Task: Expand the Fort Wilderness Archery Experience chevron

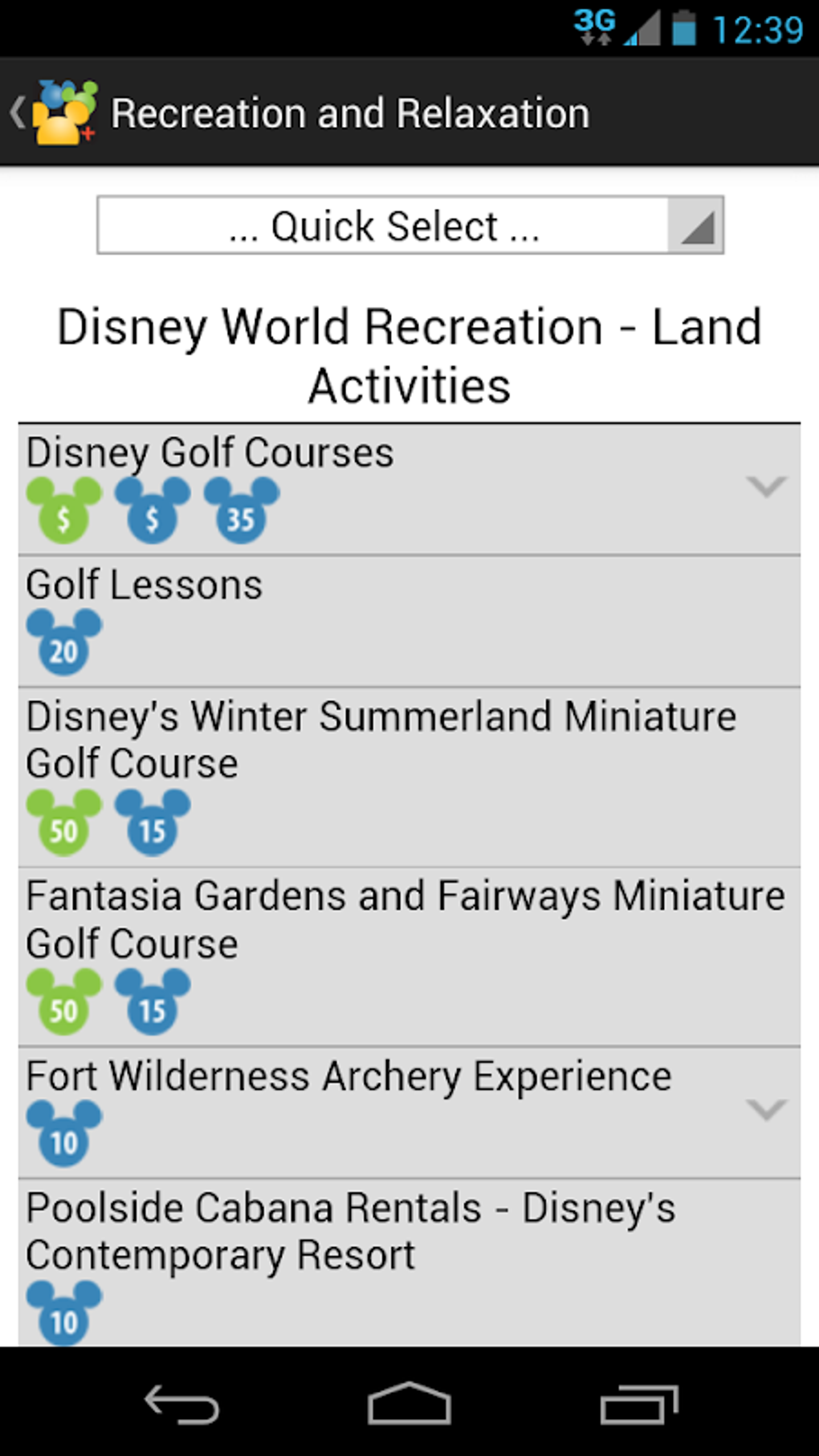Action: [x=765, y=1110]
